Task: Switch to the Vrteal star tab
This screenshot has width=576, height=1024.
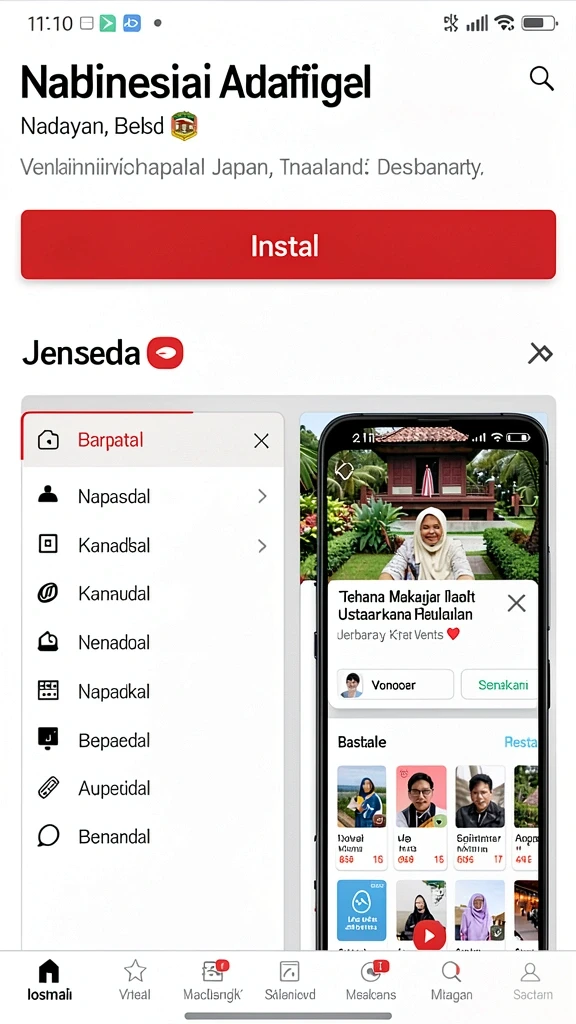Action: point(135,980)
